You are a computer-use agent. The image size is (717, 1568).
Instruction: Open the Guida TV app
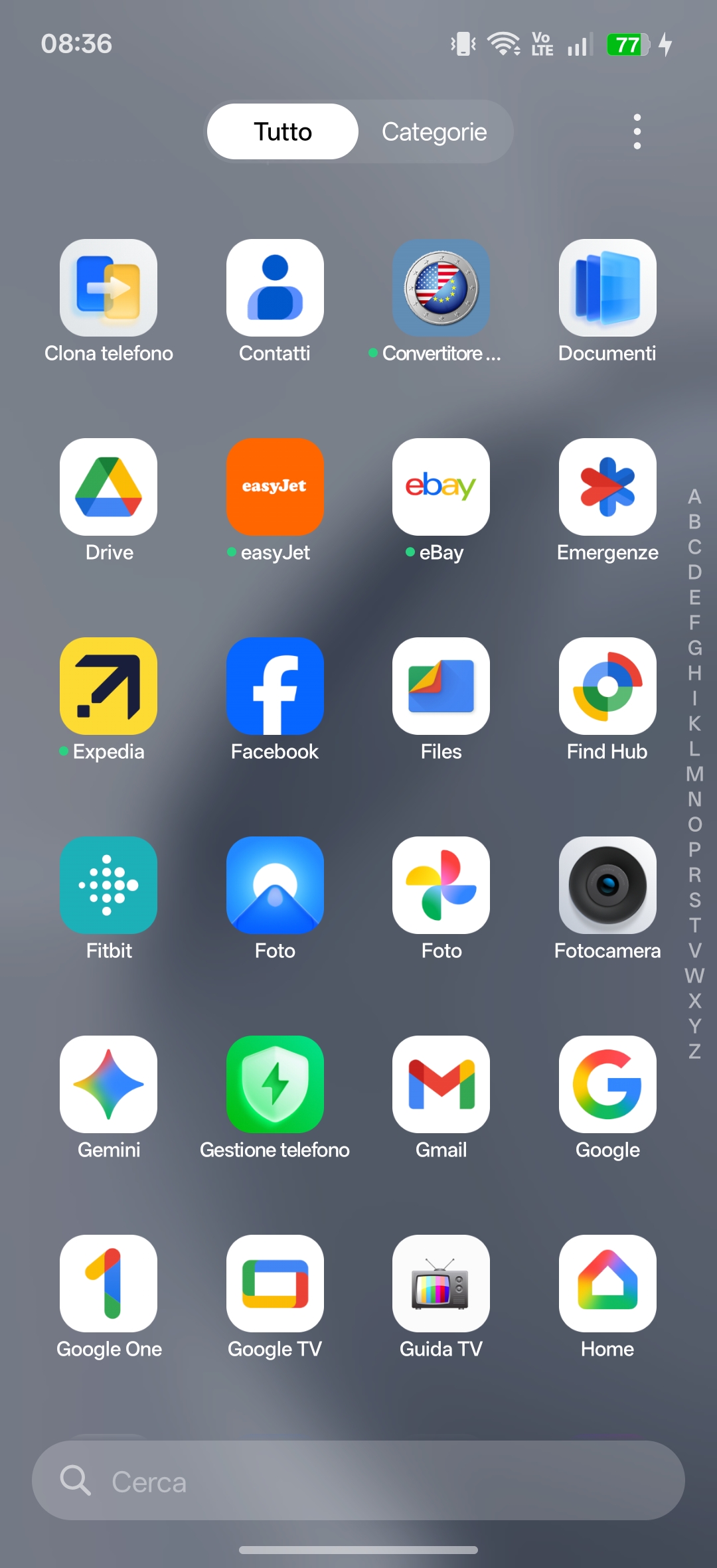coord(441,1284)
